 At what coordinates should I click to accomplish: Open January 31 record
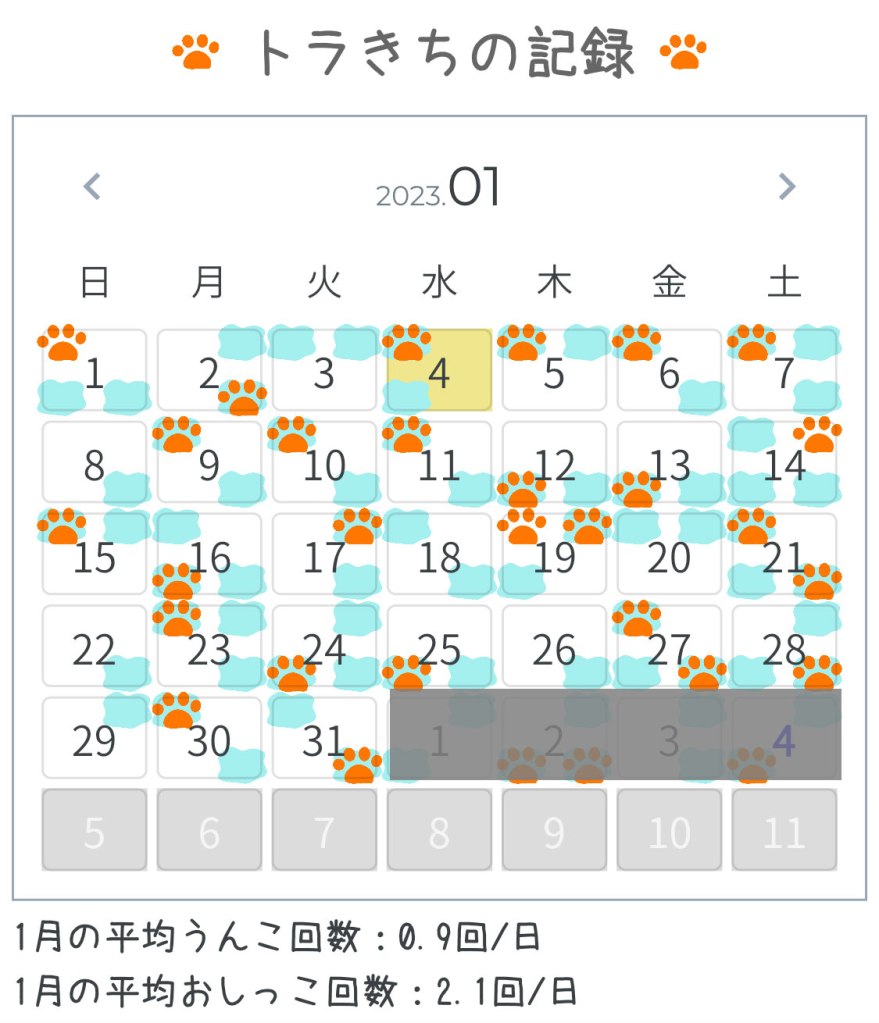[x=324, y=739]
